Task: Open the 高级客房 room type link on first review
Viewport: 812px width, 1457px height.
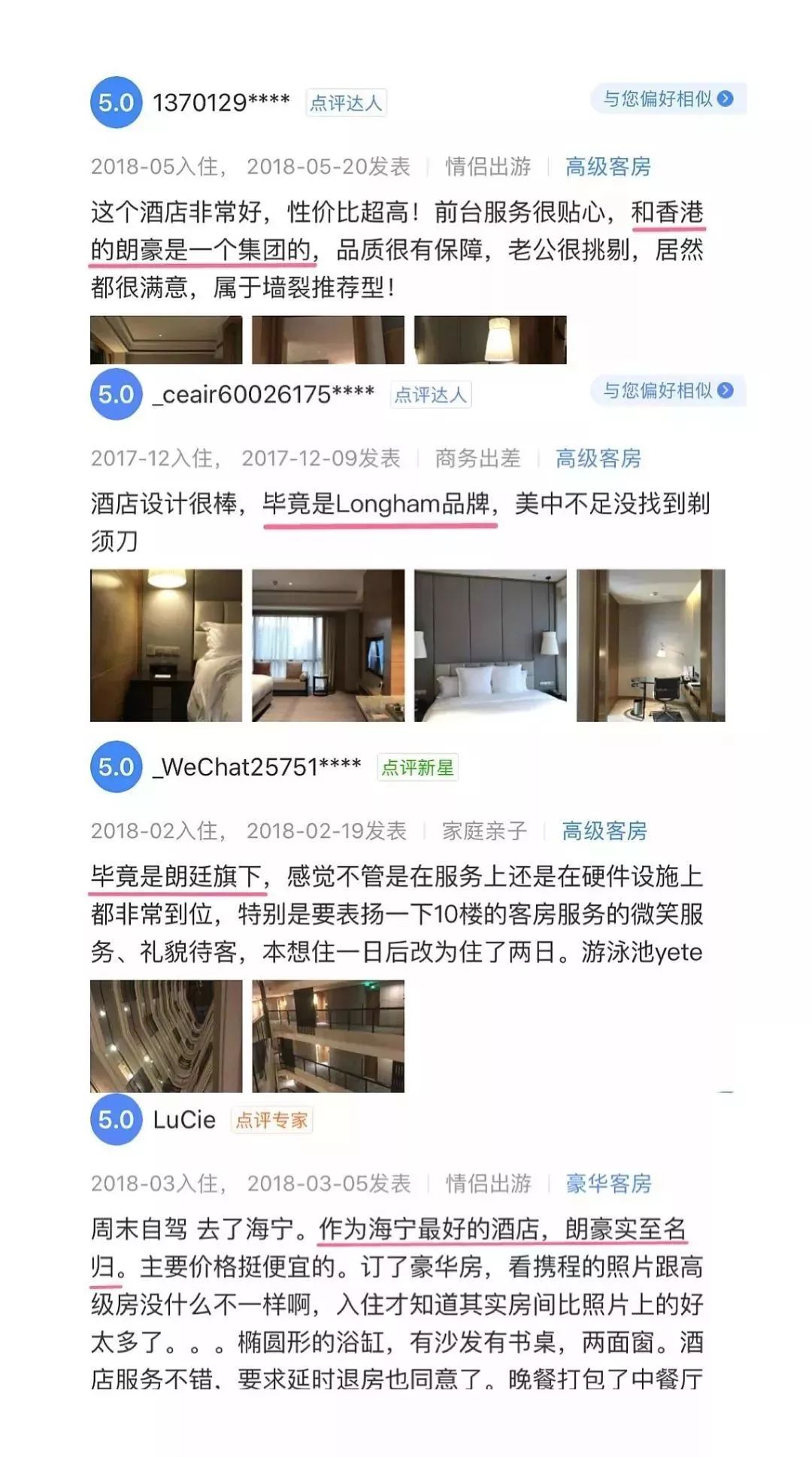Action: tap(607, 167)
